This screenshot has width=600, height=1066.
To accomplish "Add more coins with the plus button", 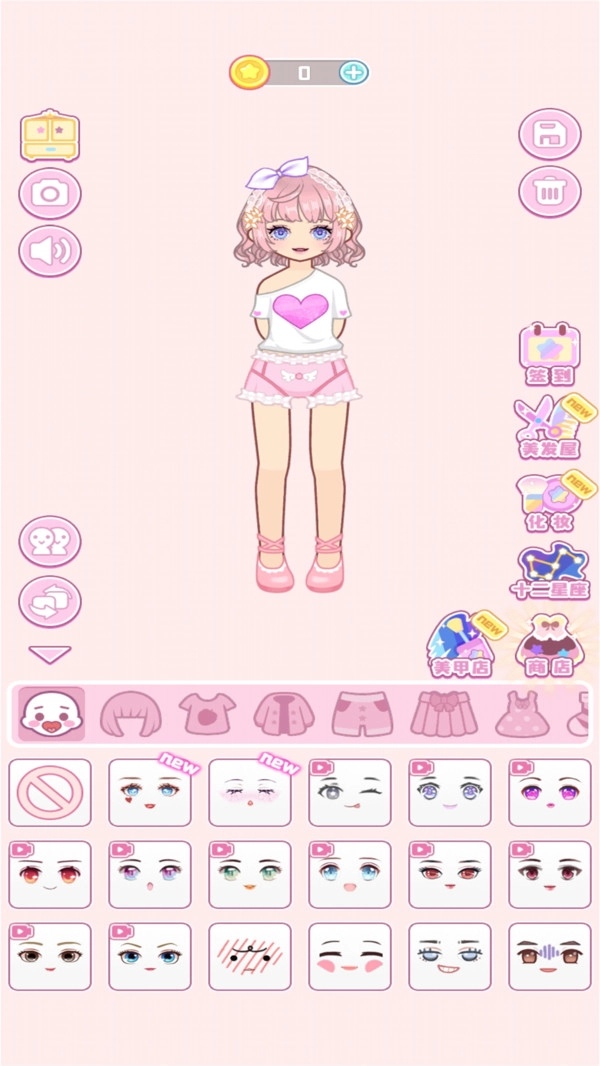I will (x=353, y=72).
